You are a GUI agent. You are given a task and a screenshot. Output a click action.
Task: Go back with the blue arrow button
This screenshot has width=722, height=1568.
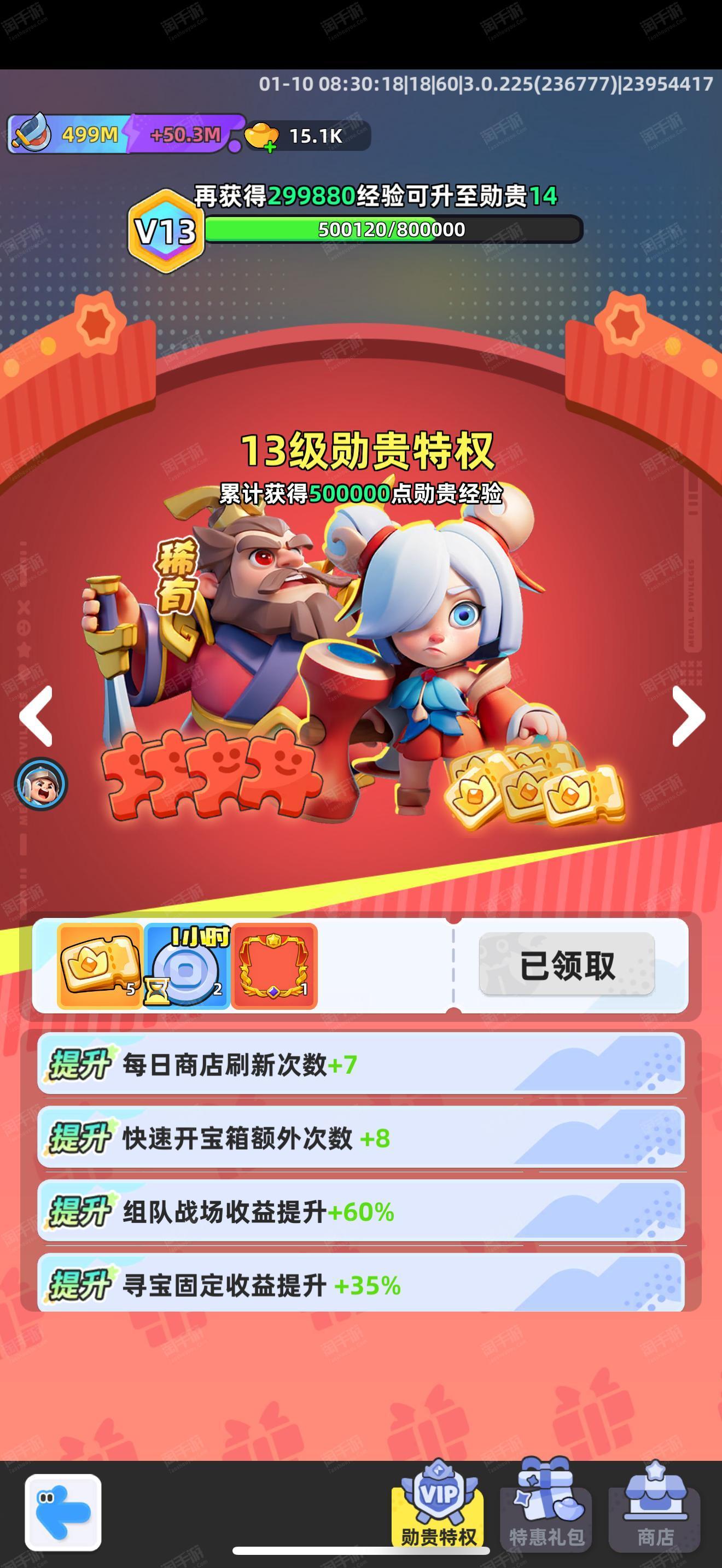pyautogui.click(x=63, y=1512)
